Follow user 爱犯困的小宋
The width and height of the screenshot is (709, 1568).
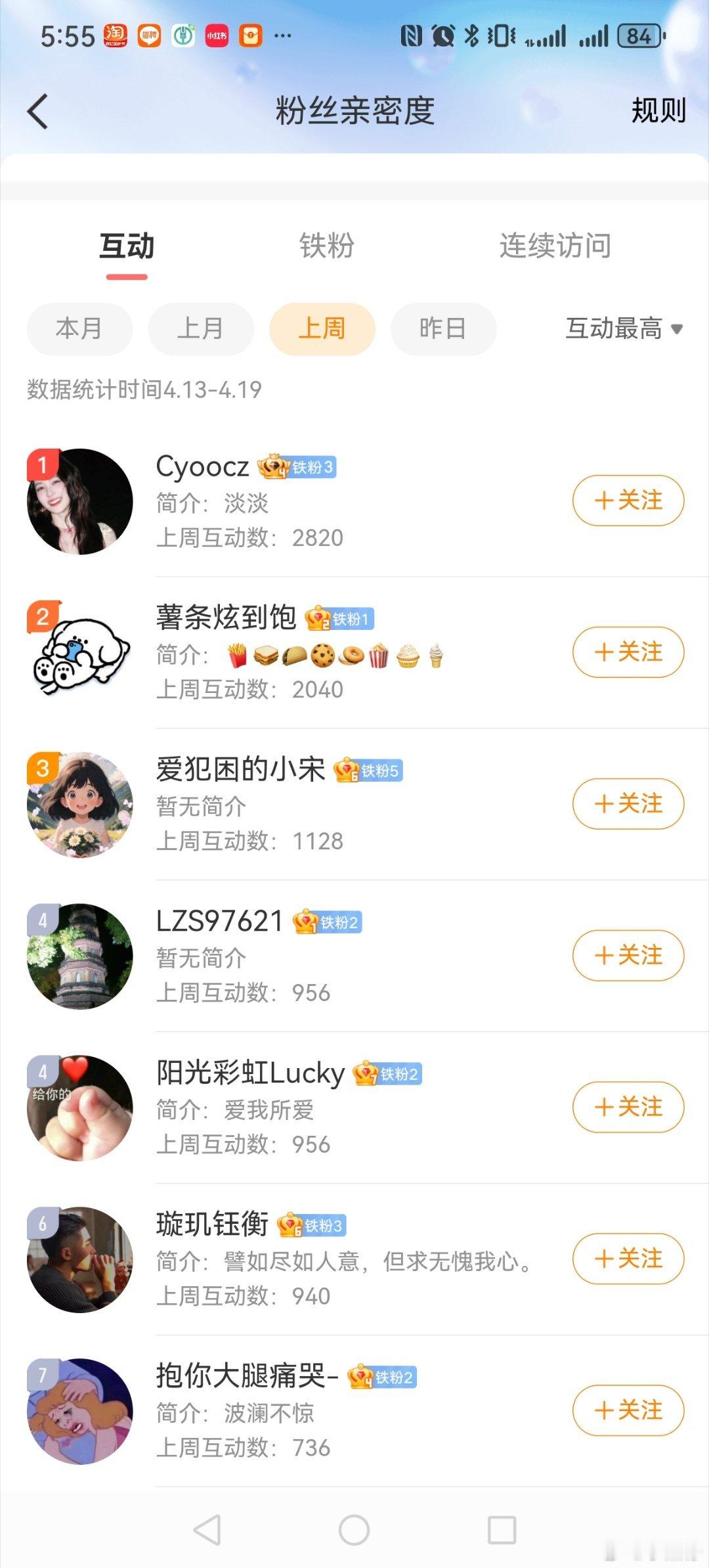click(x=628, y=804)
